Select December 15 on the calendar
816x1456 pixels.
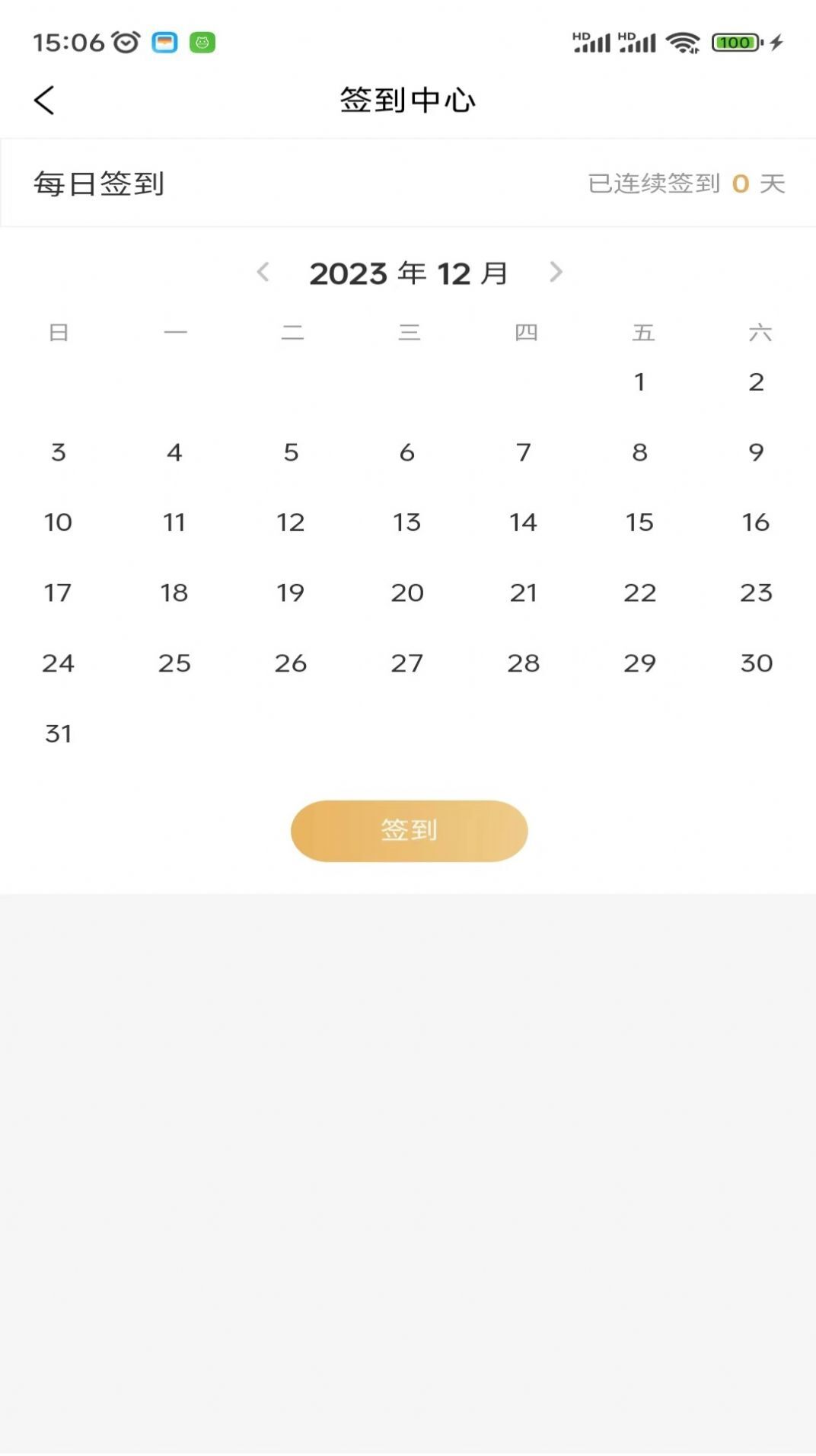(x=640, y=522)
